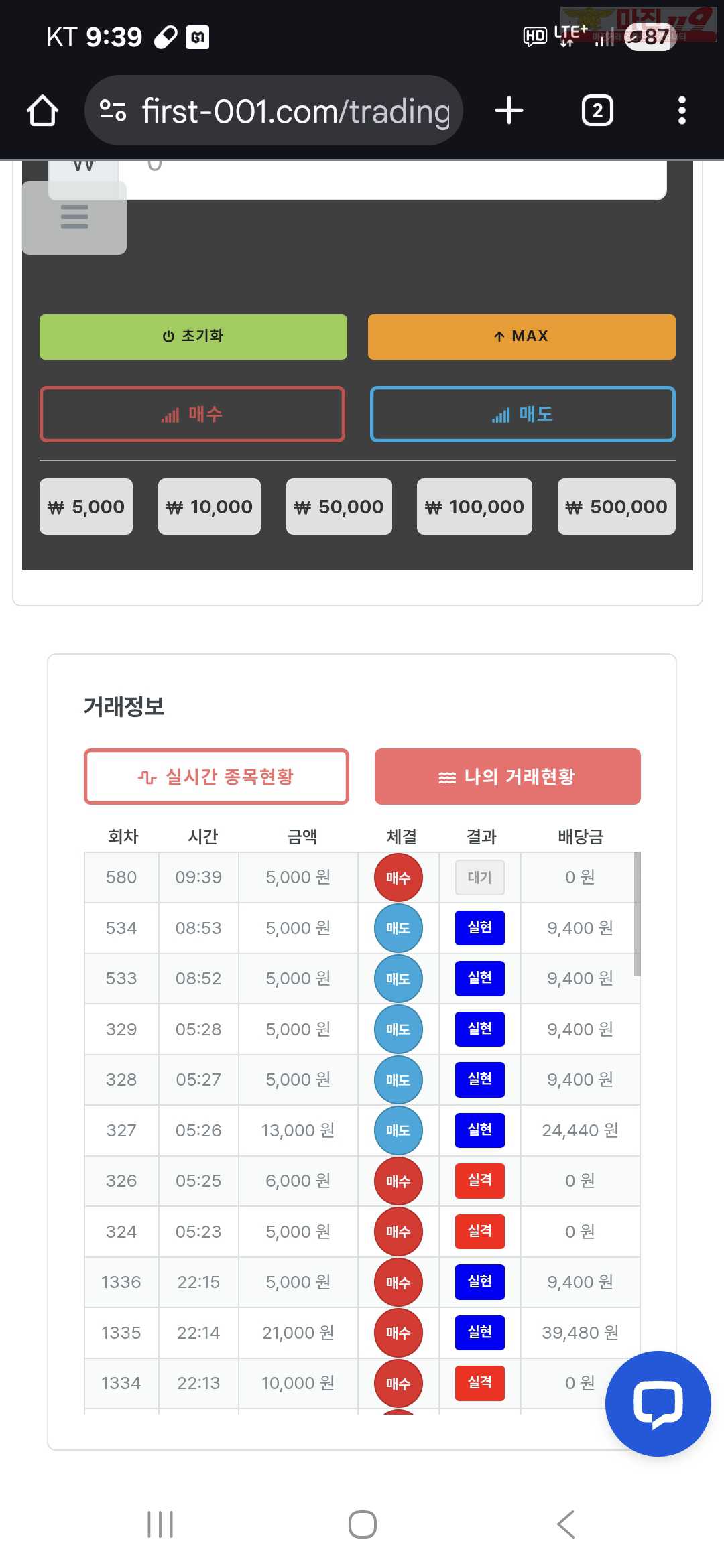This screenshot has height=1568, width=724.
Task: Tap the 초기화 reset button
Action: (193, 336)
